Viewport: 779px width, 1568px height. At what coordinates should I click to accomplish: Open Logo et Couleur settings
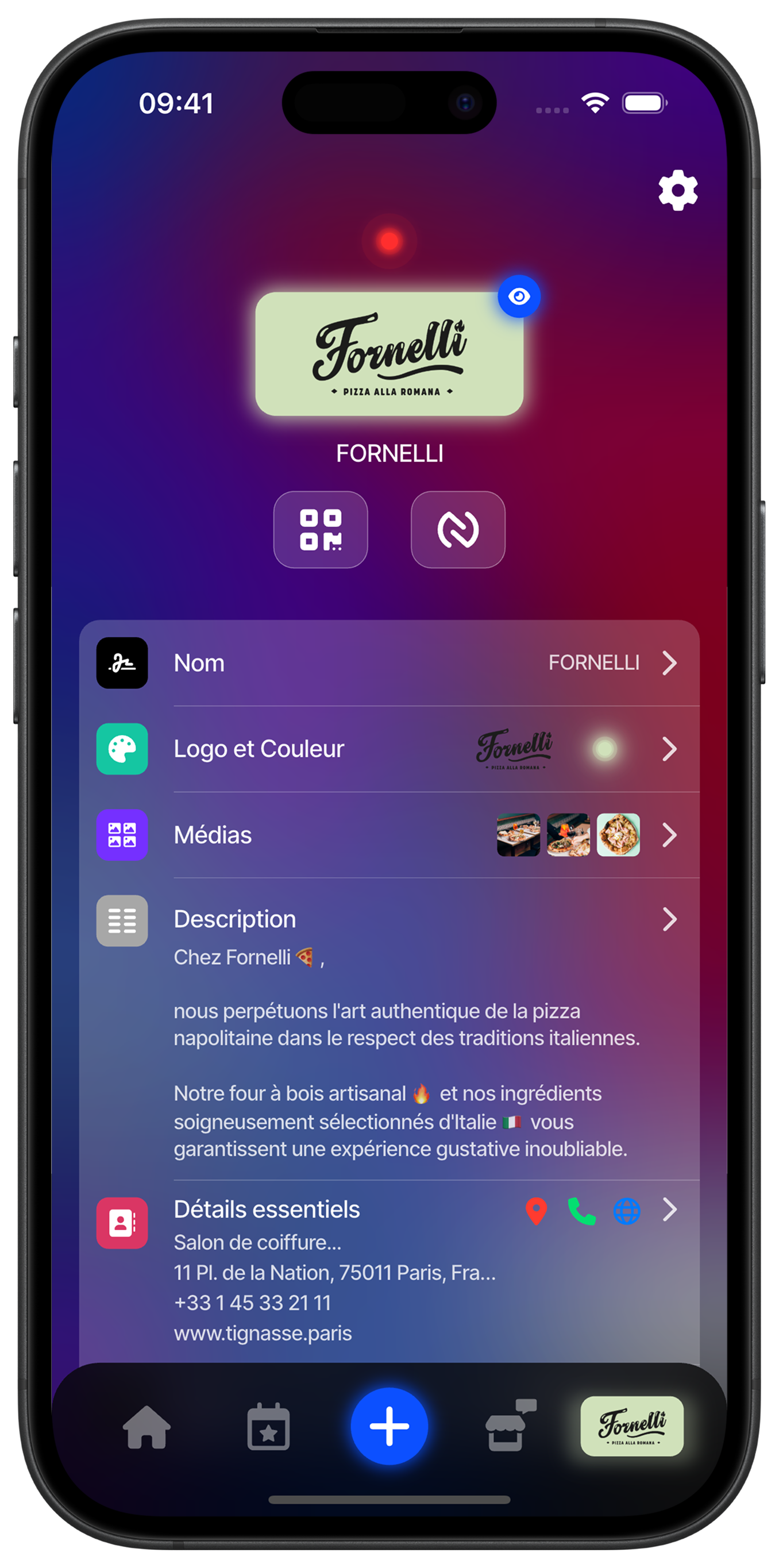[x=389, y=749]
